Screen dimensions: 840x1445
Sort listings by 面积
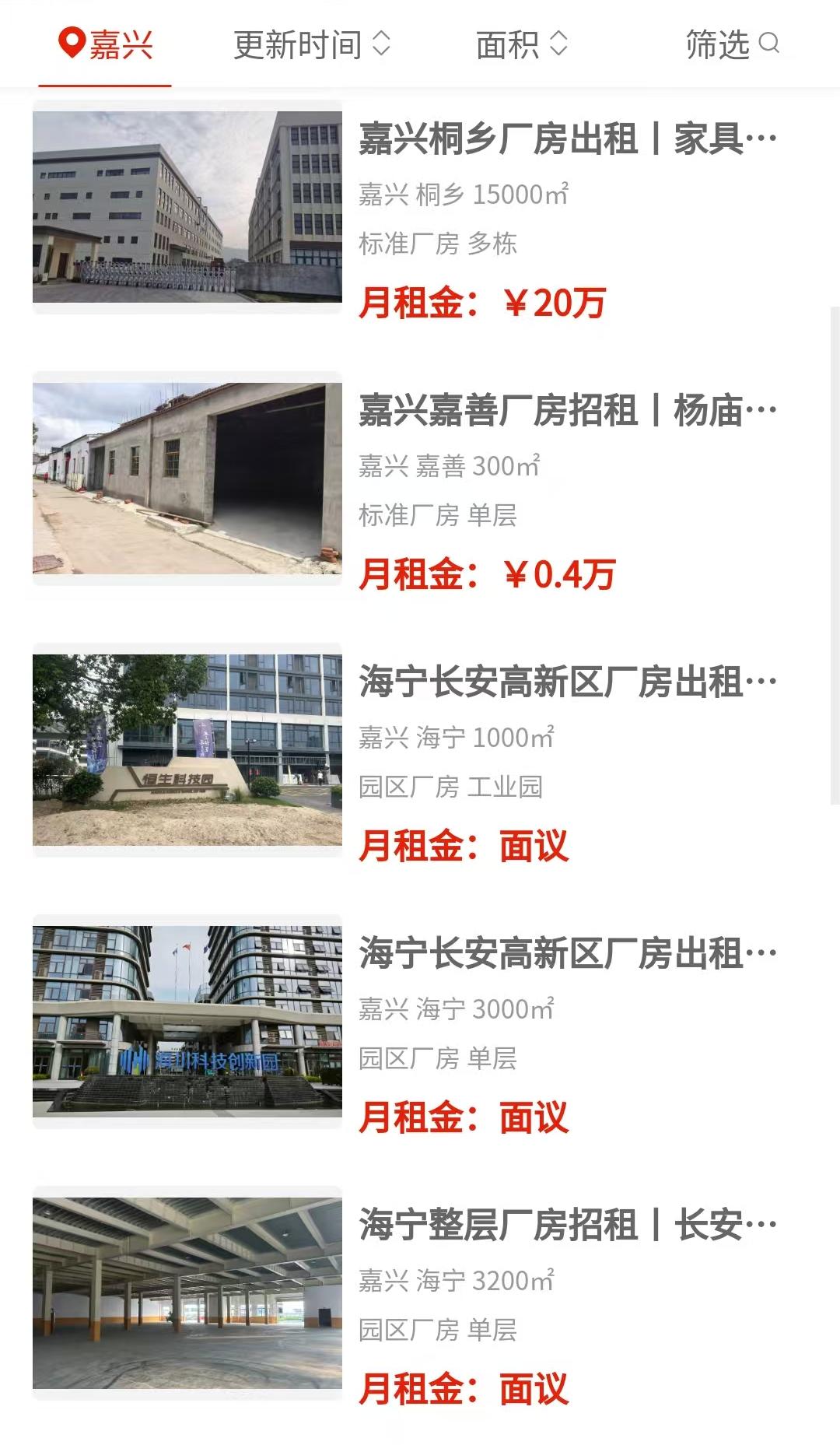(521, 44)
